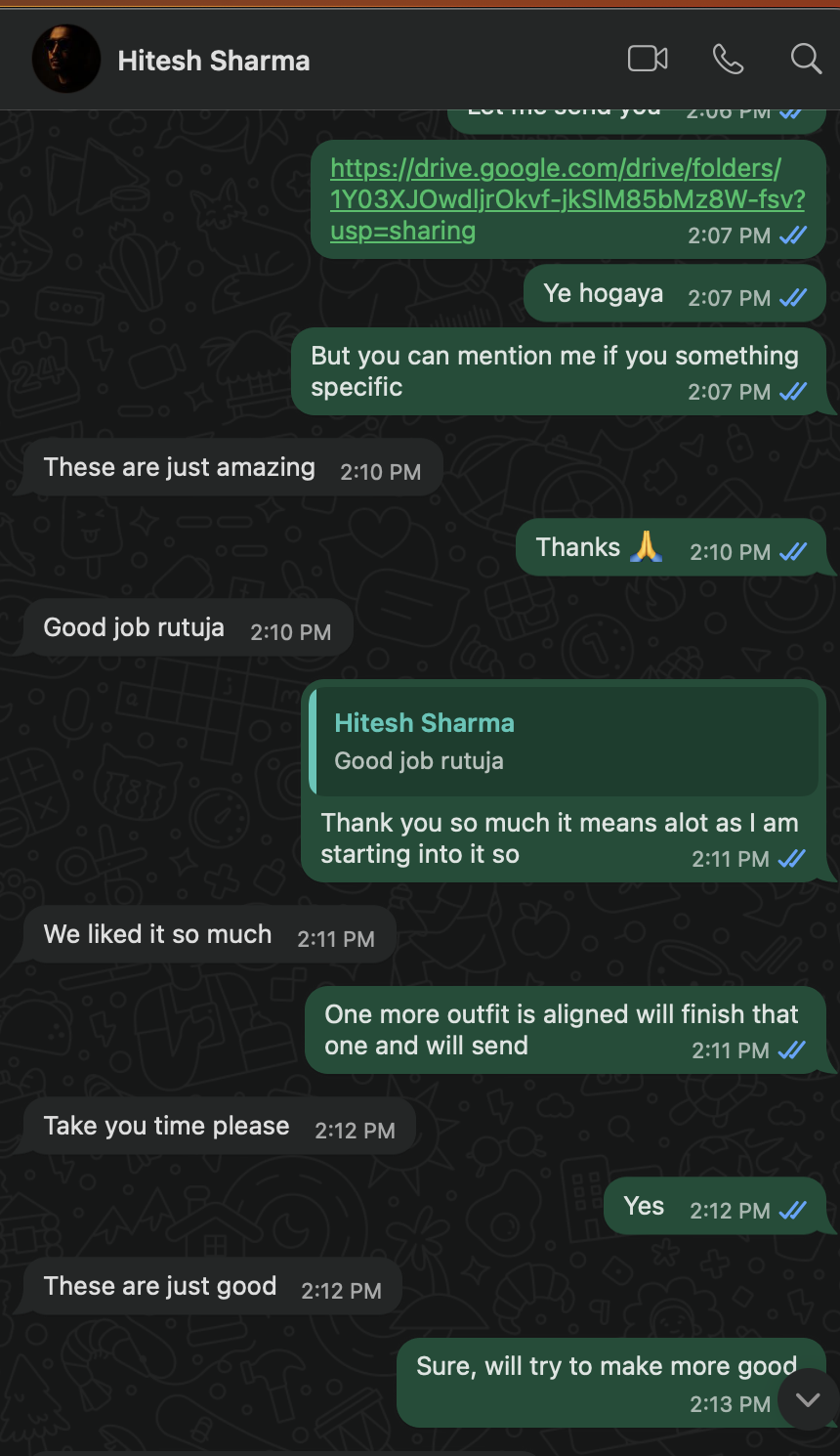Start a video call with Hitesh Sharma
This screenshot has height=1456, width=840.
648,60
